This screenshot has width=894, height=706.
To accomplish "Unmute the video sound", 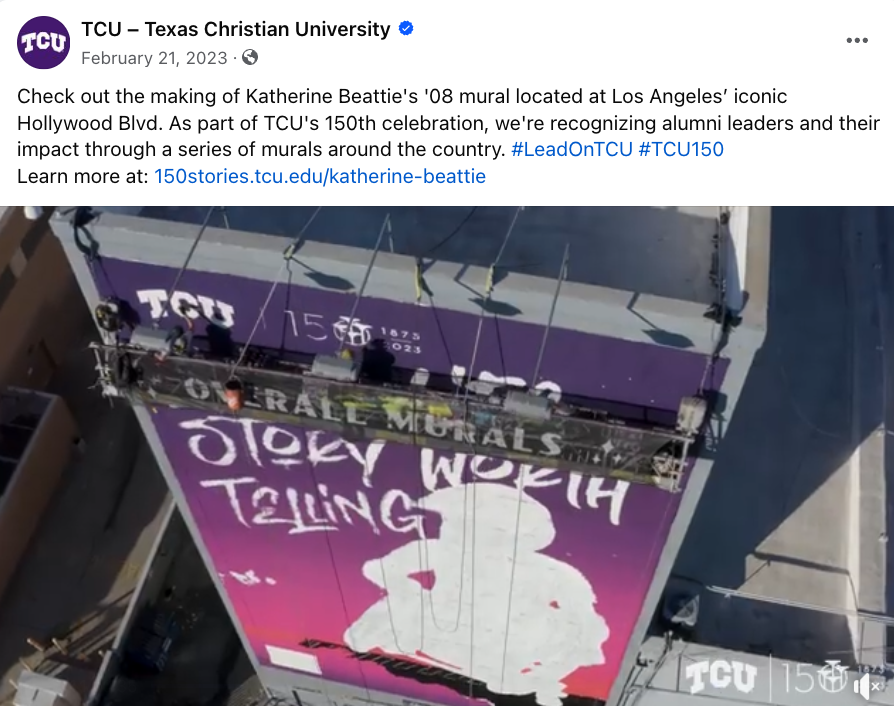I will pyautogui.click(x=865, y=686).
